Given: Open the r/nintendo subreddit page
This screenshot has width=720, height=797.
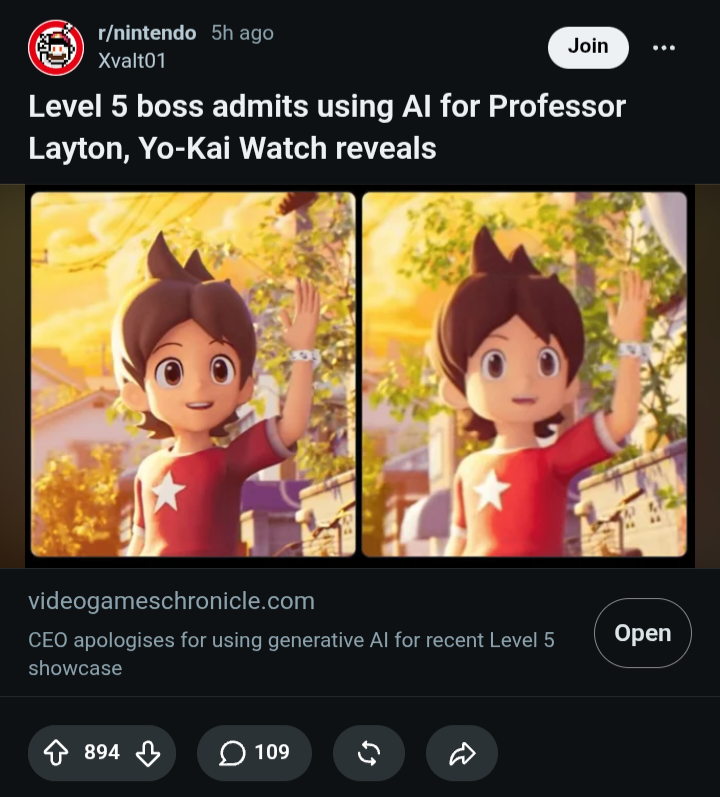Looking at the screenshot, I should 147,33.
